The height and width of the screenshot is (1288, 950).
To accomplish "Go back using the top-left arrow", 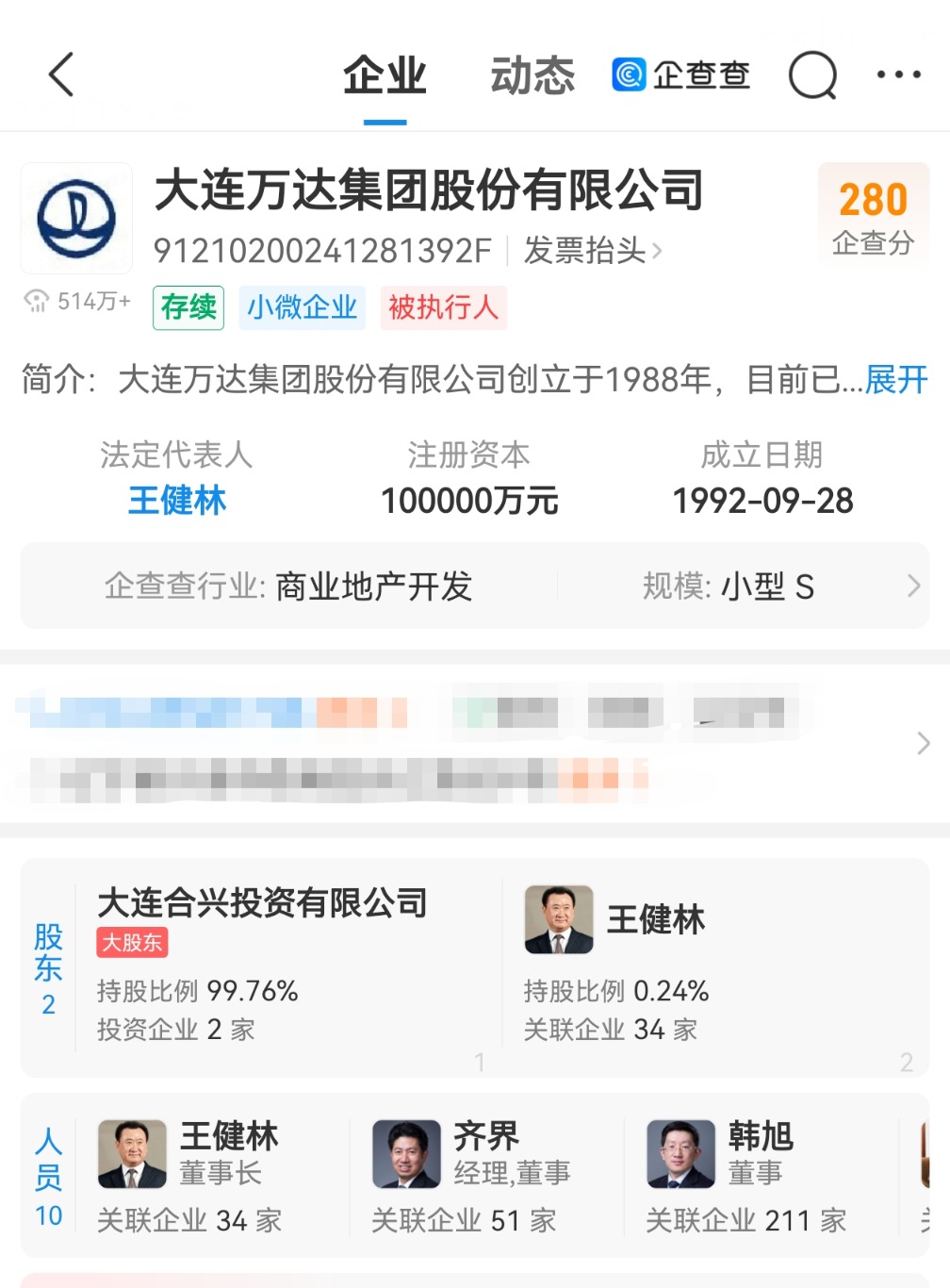I will (x=61, y=74).
